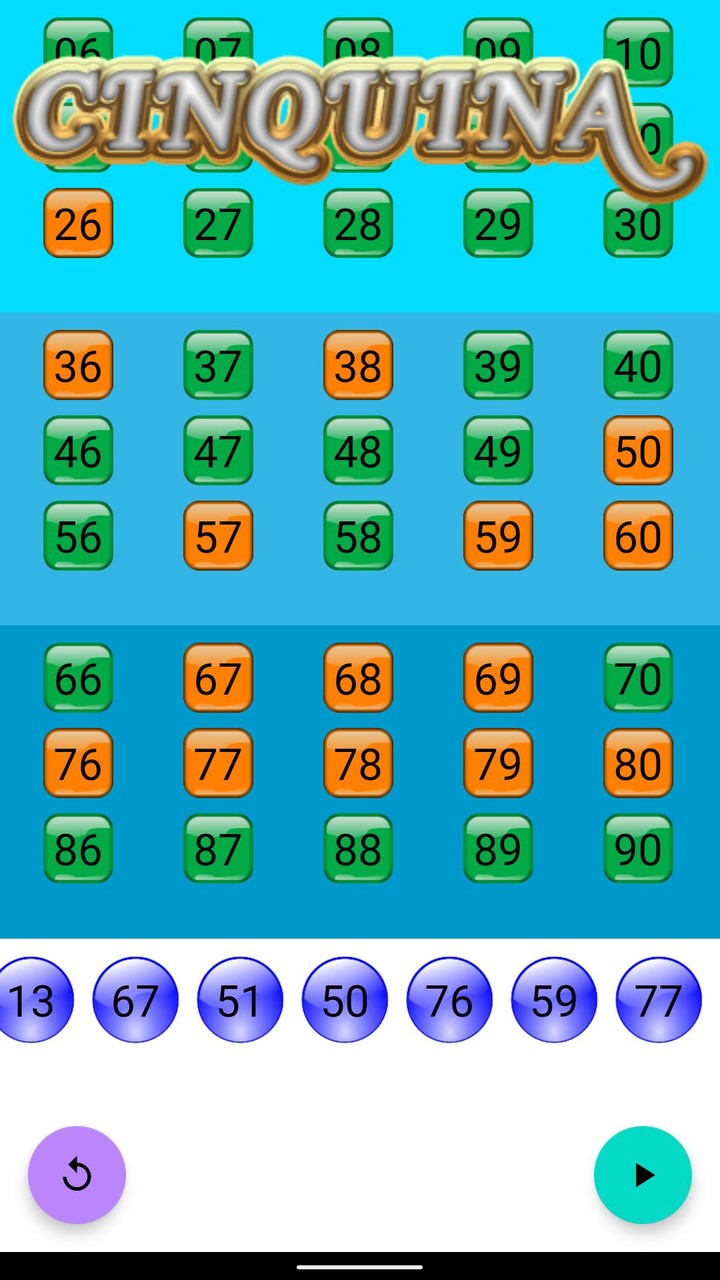
Task: Select number 30 tile
Action: point(638,224)
